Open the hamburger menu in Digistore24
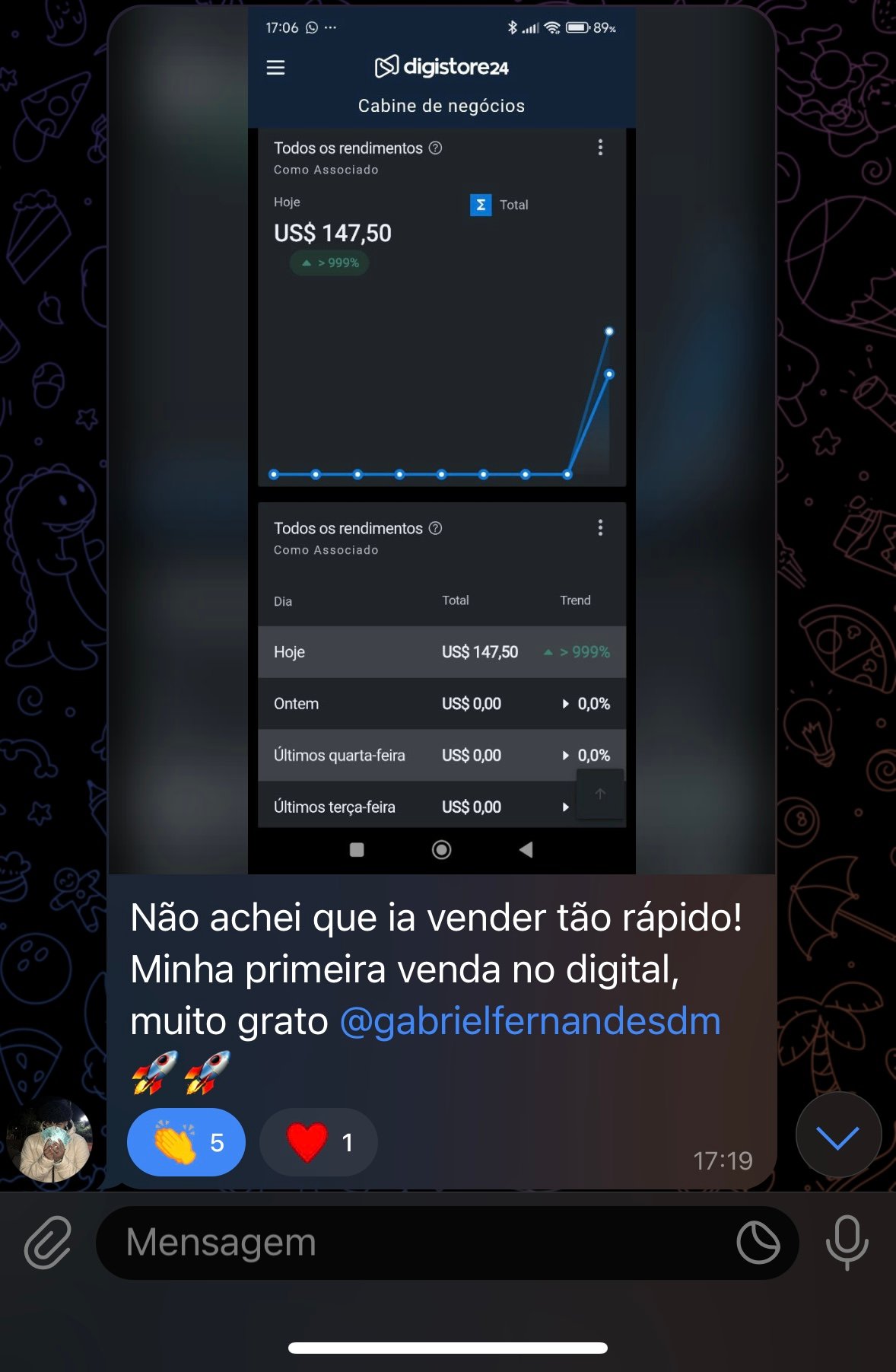The height and width of the screenshot is (1372, 896). click(x=275, y=68)
